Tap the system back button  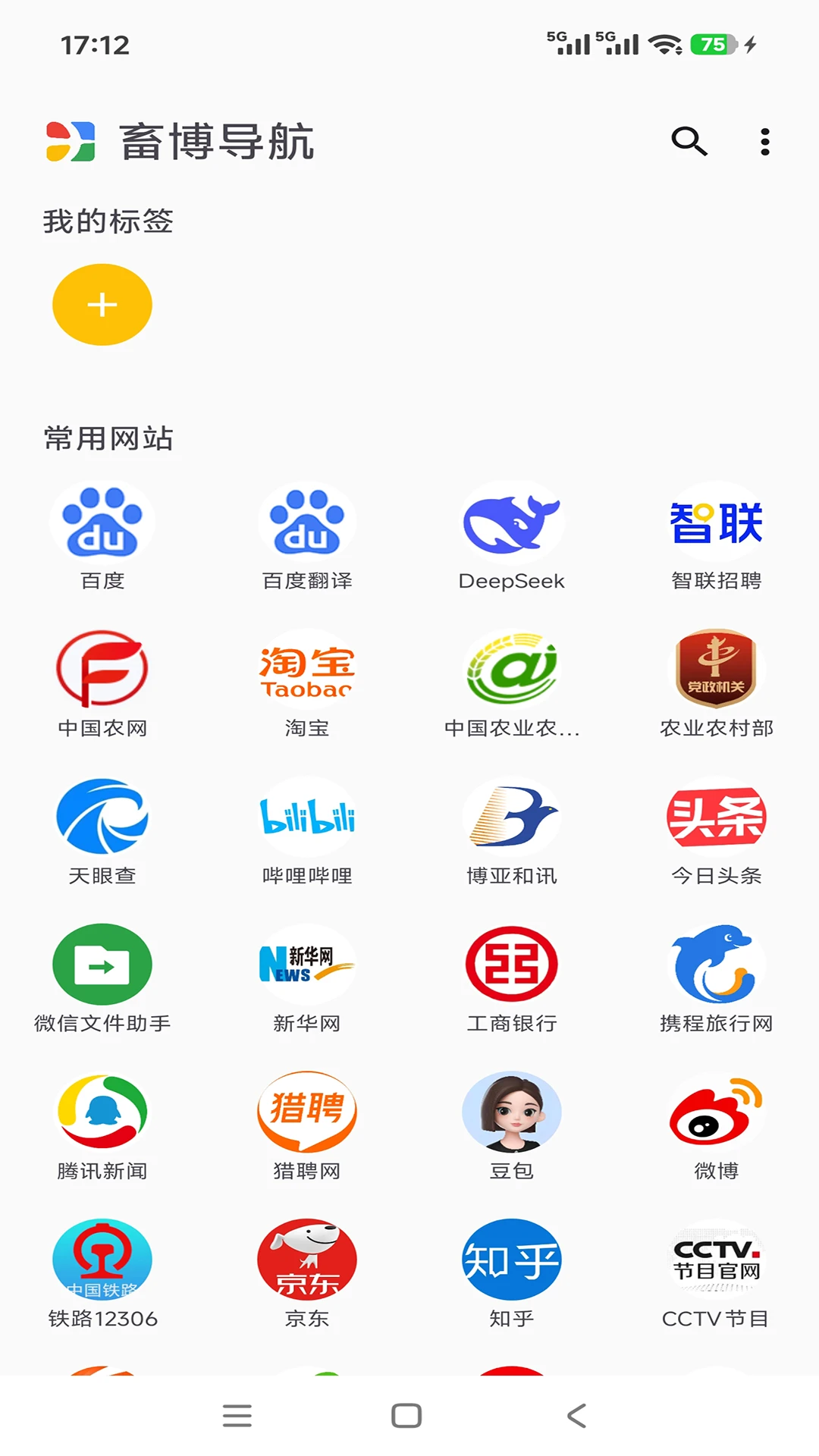(576, 1415)
